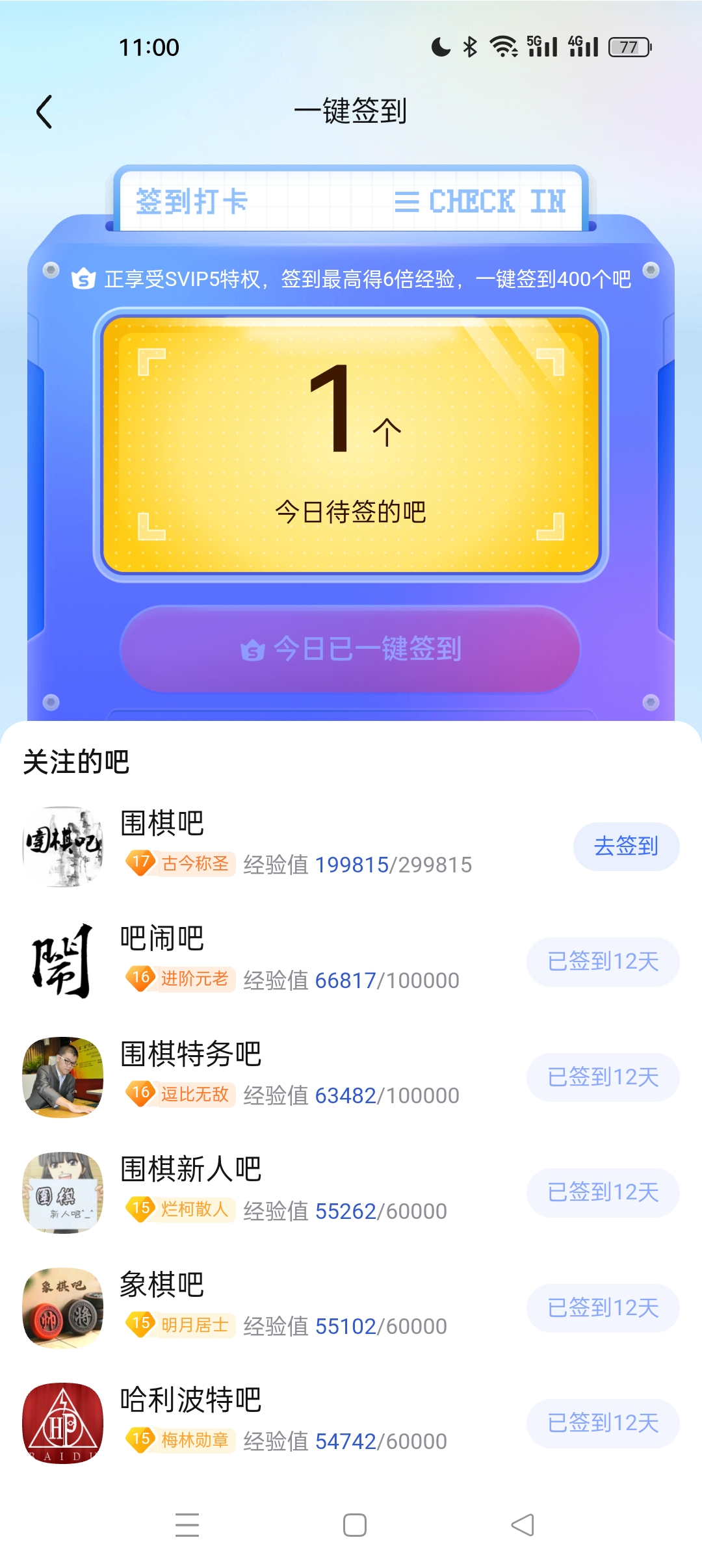702x1568 pixels.
Task: Tap 去签到 for 围棋吧
Action: tap(626, 846)
